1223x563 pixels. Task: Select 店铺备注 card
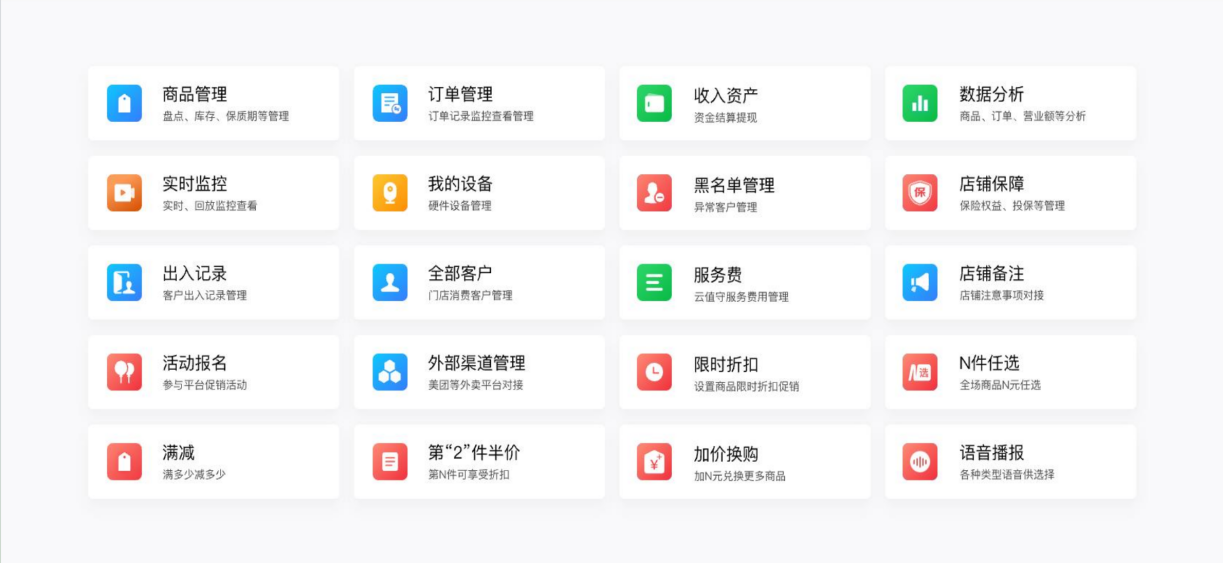tap(1010, 282)
